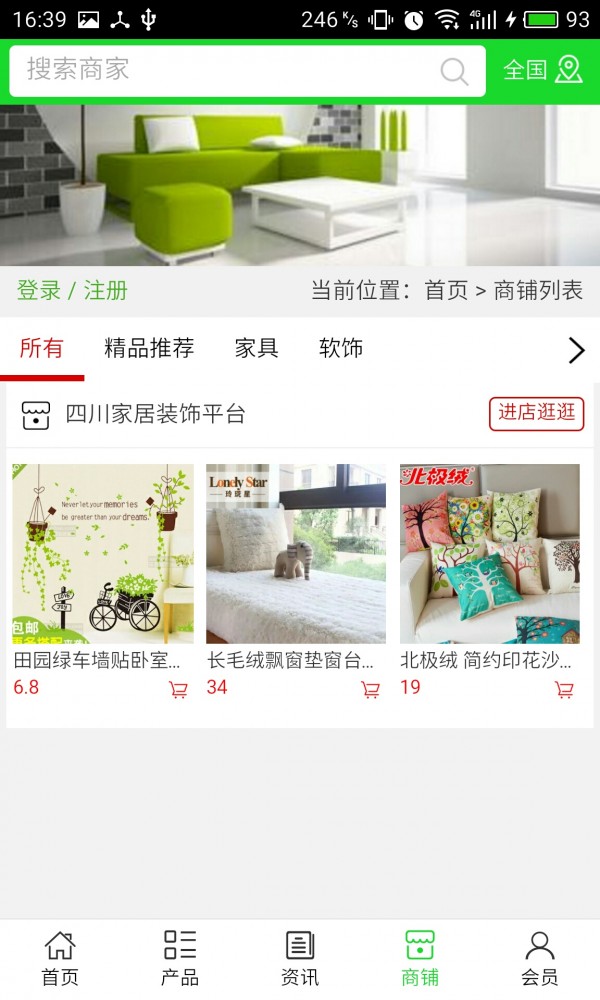This screenshot has height=1000, width=600.
Task: Open the 全国 location selector
Action: coord(542,70)
